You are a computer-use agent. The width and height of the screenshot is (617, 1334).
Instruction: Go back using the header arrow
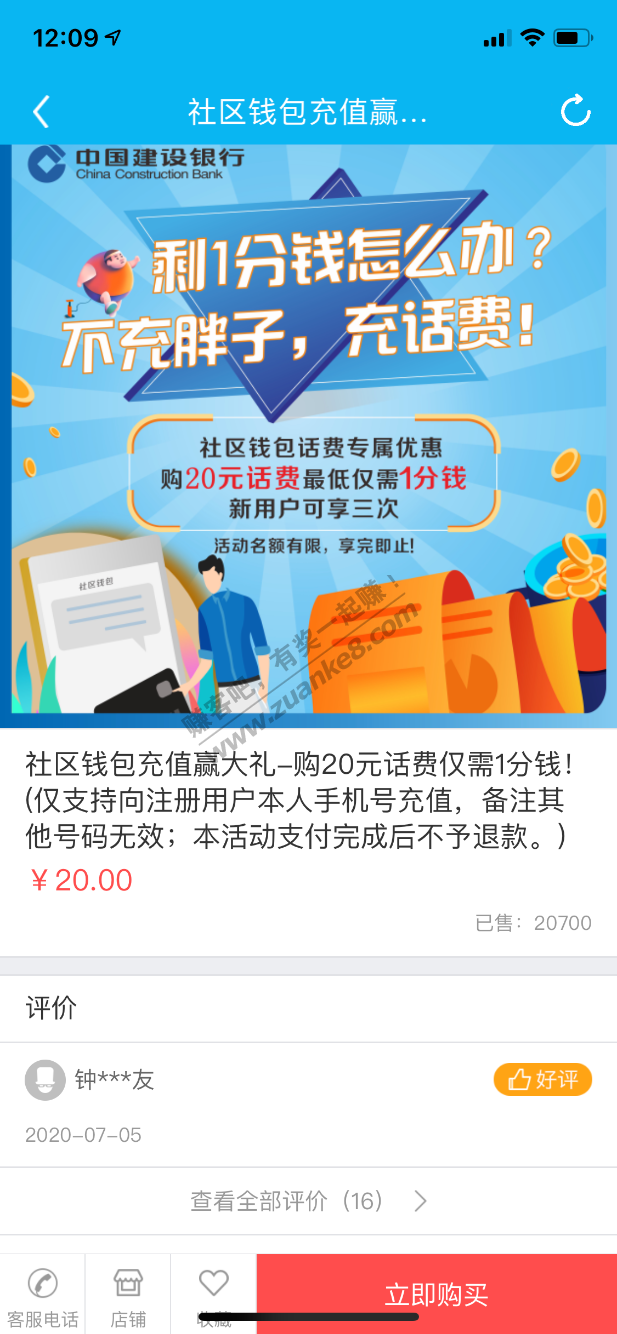pyautogui.click(x=41, y=111)
